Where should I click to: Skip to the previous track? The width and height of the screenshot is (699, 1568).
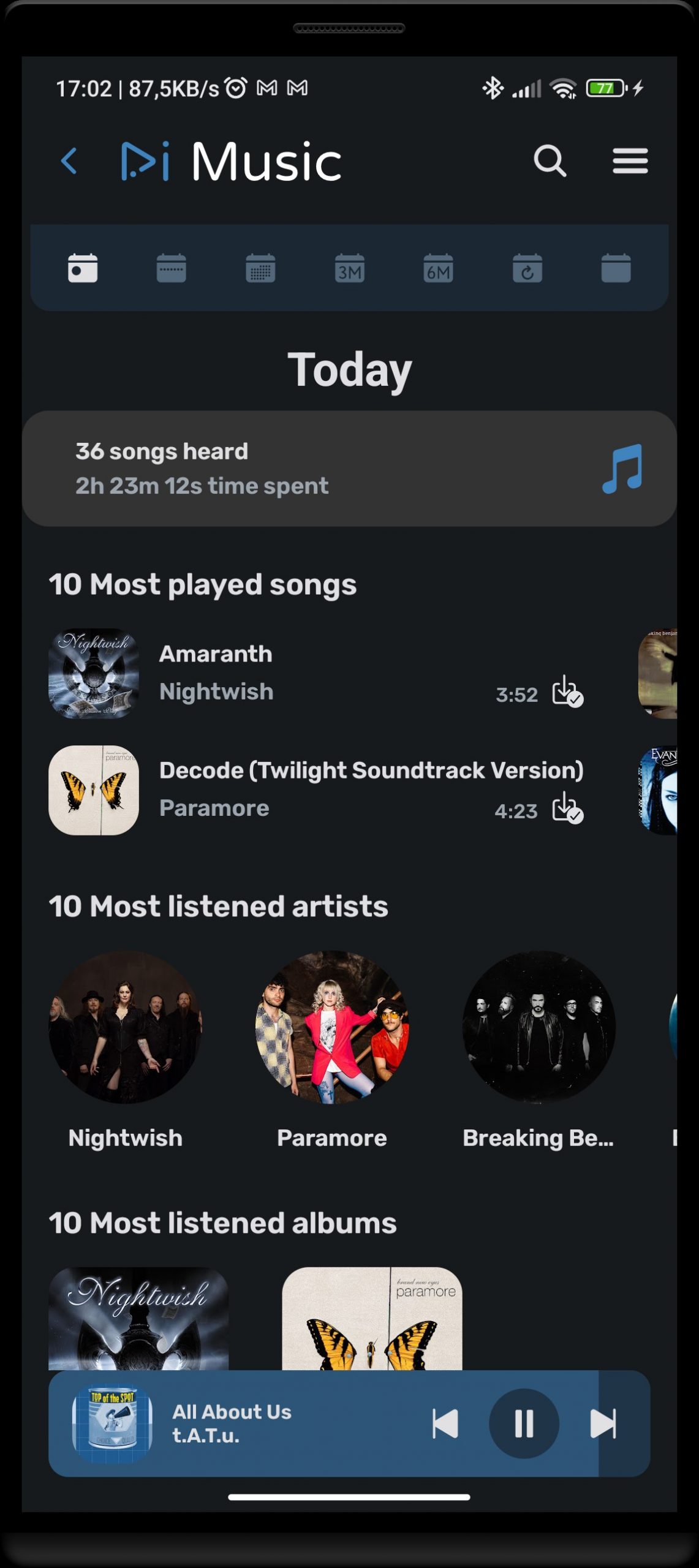click(x=445, y=1423)
